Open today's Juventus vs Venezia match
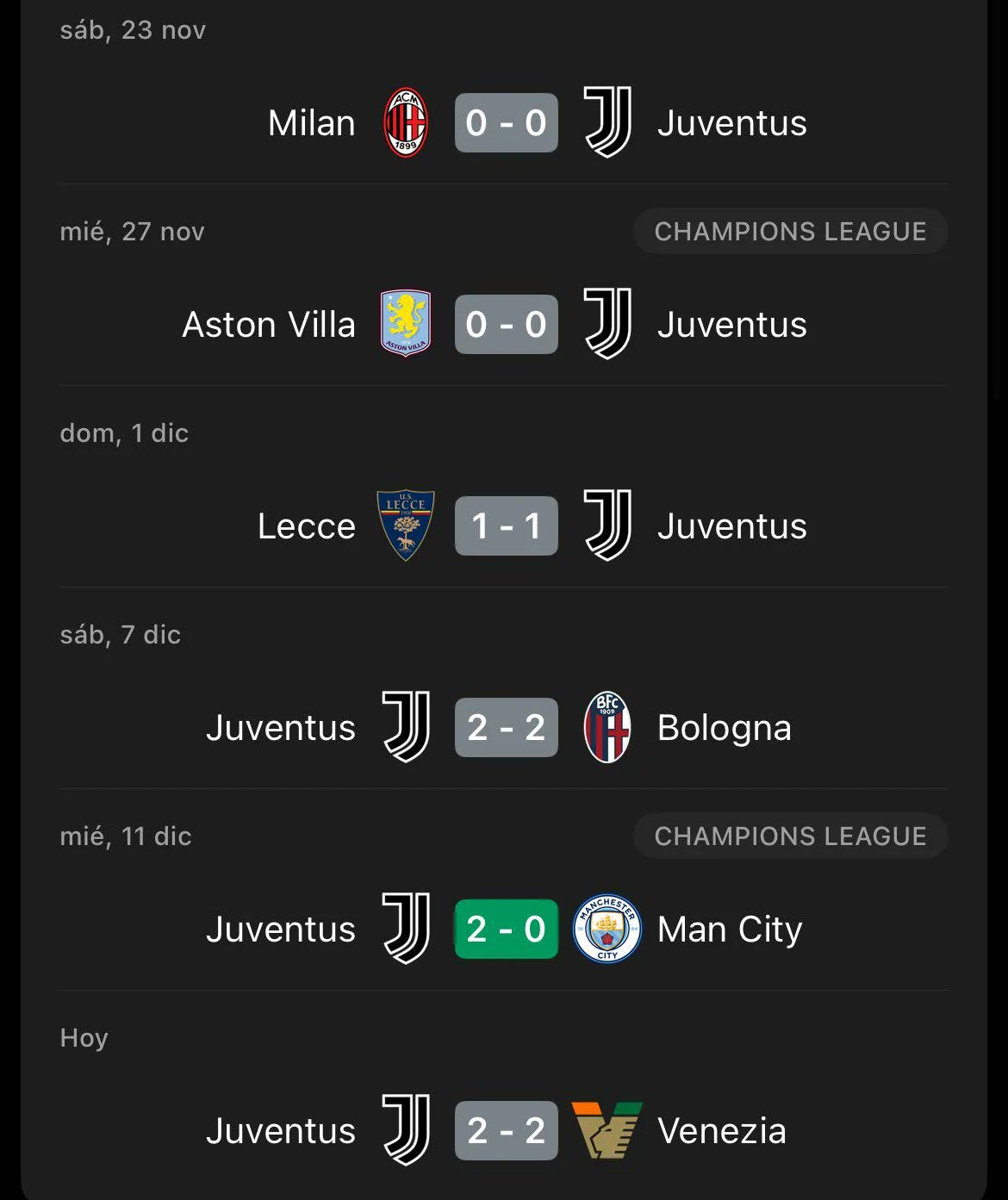Screen dimensions: 1008x1200 (506, 1130)
